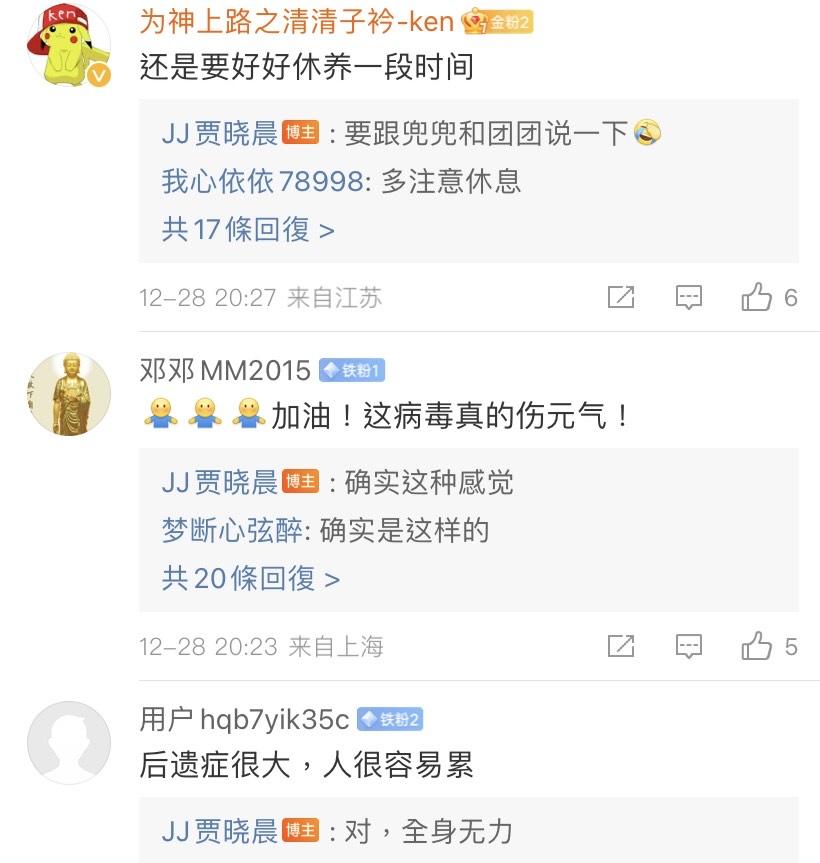
Task: Like the comment with 5 likes
Action: pyautogui.click(x=757, y=646)
